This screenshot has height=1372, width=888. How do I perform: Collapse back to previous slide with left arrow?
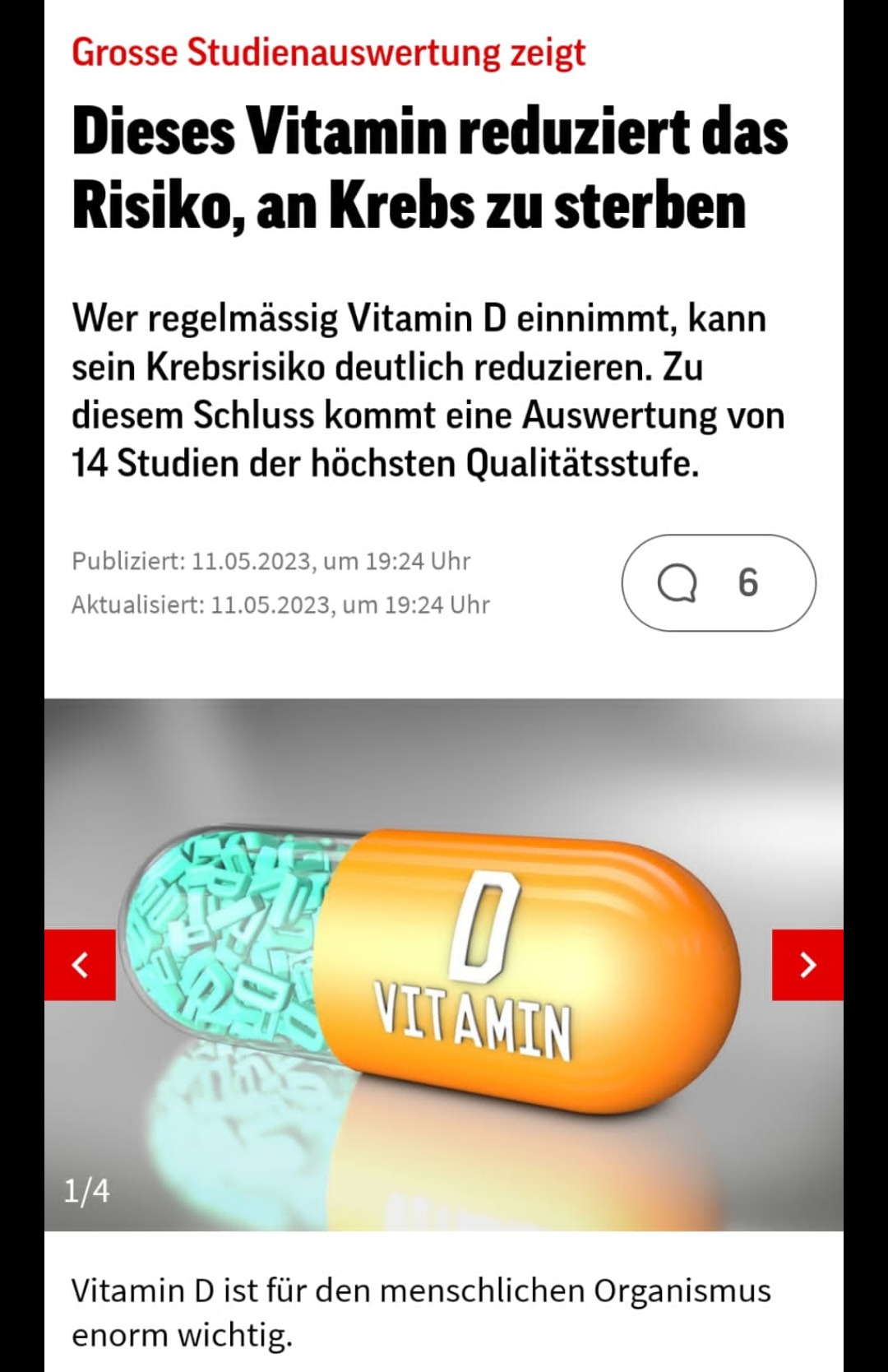tap(80, 966)
